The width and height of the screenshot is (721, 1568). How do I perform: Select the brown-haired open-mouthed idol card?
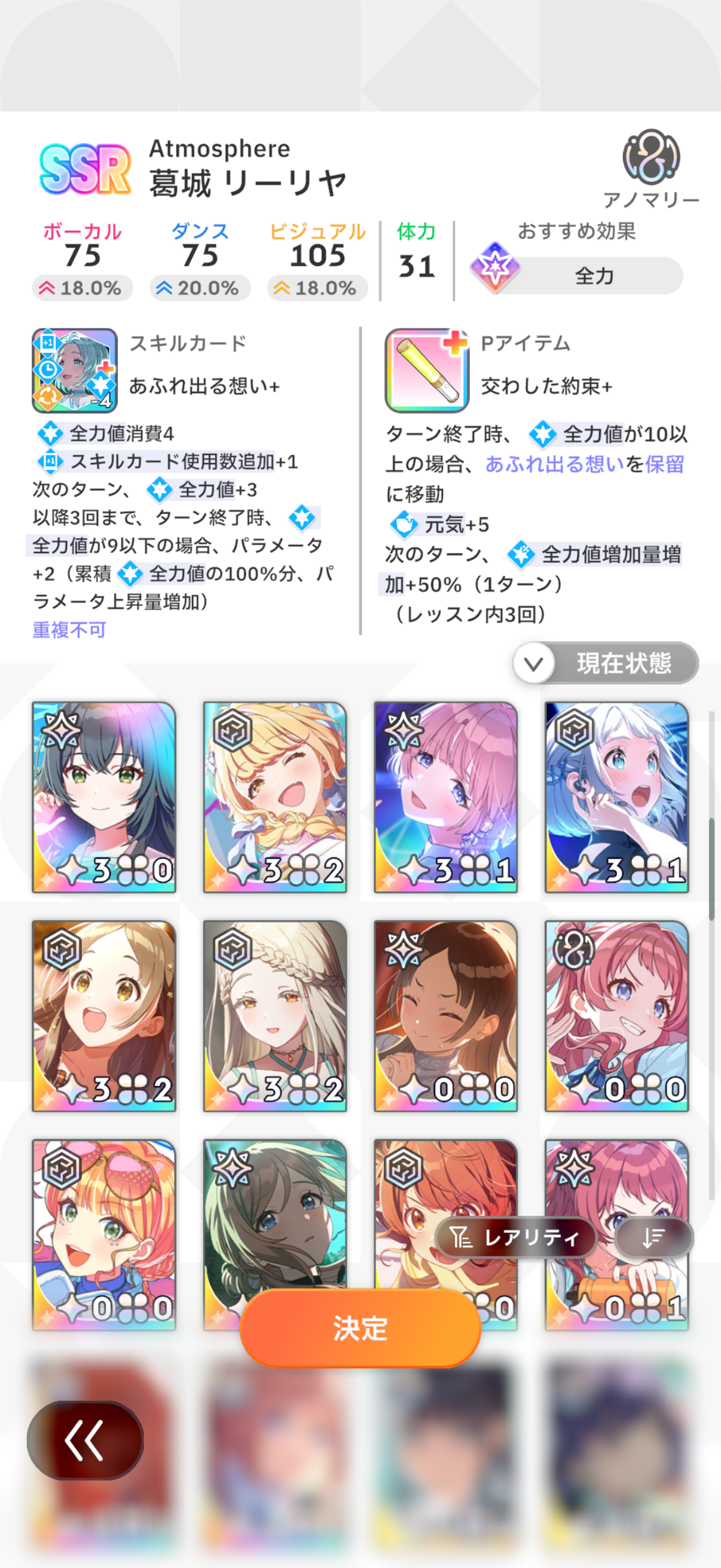tap(104, 1015)
